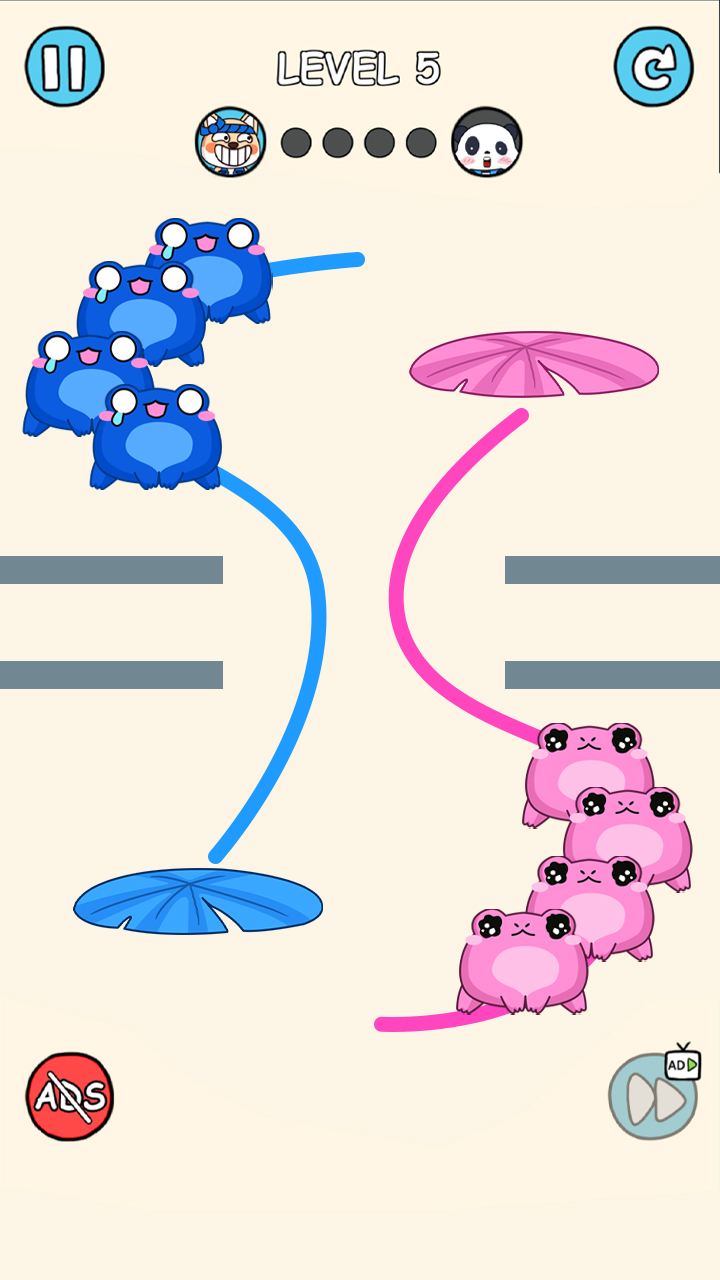Open the remove ads button
Screen dimensions: 720x1280
[69, 1097]
